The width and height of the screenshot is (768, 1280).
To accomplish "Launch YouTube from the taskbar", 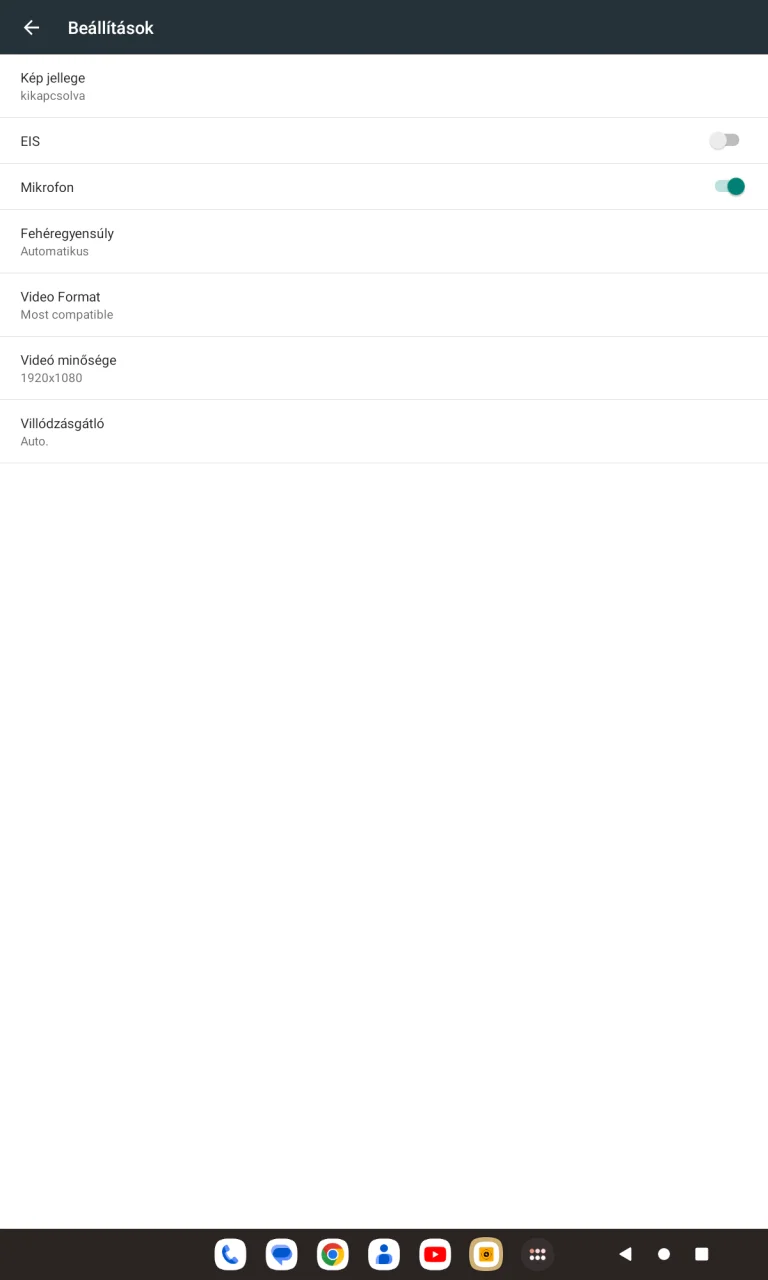I will [x=435, y=1254].
